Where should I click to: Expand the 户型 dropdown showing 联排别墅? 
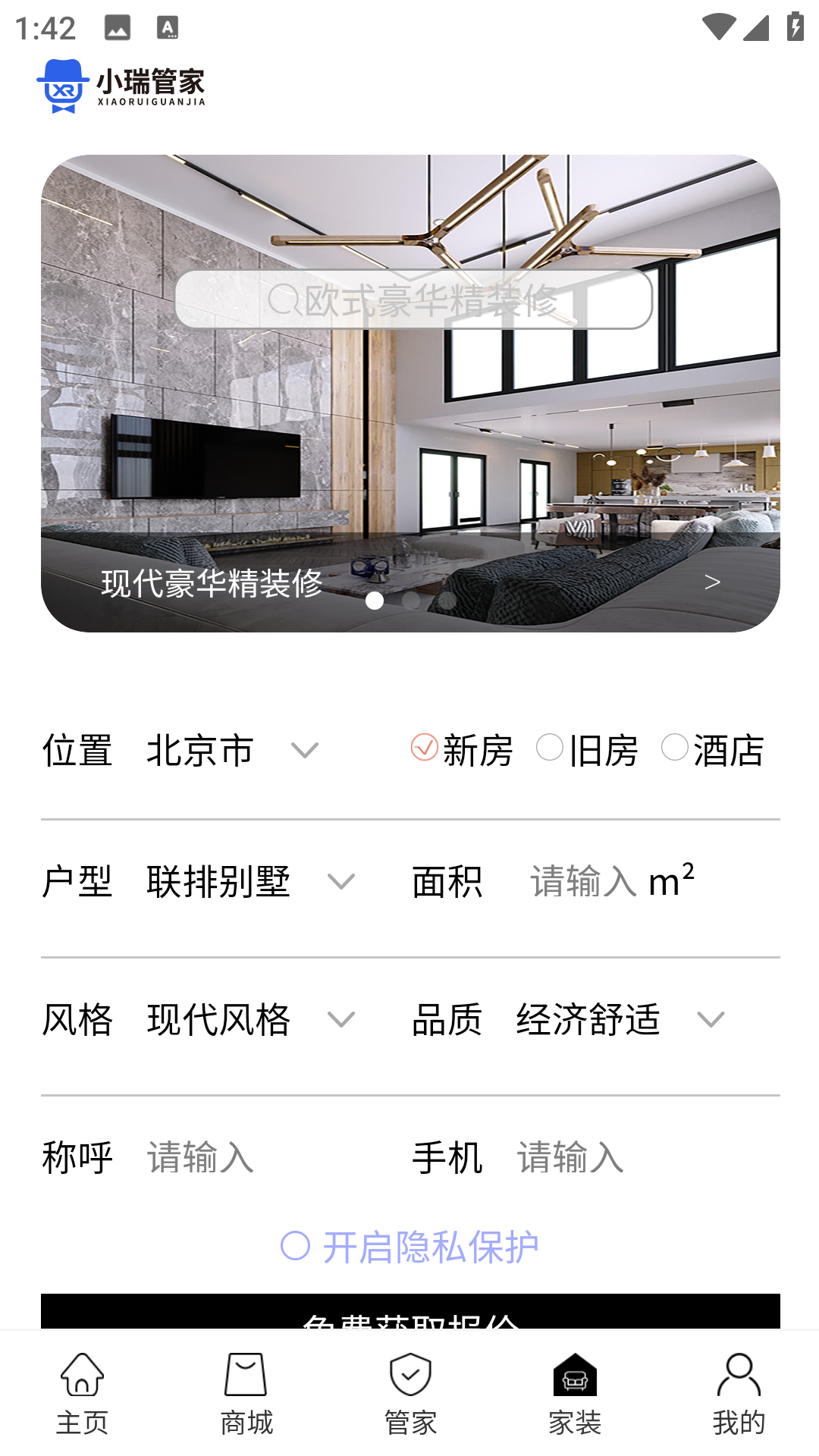[250, 881]
